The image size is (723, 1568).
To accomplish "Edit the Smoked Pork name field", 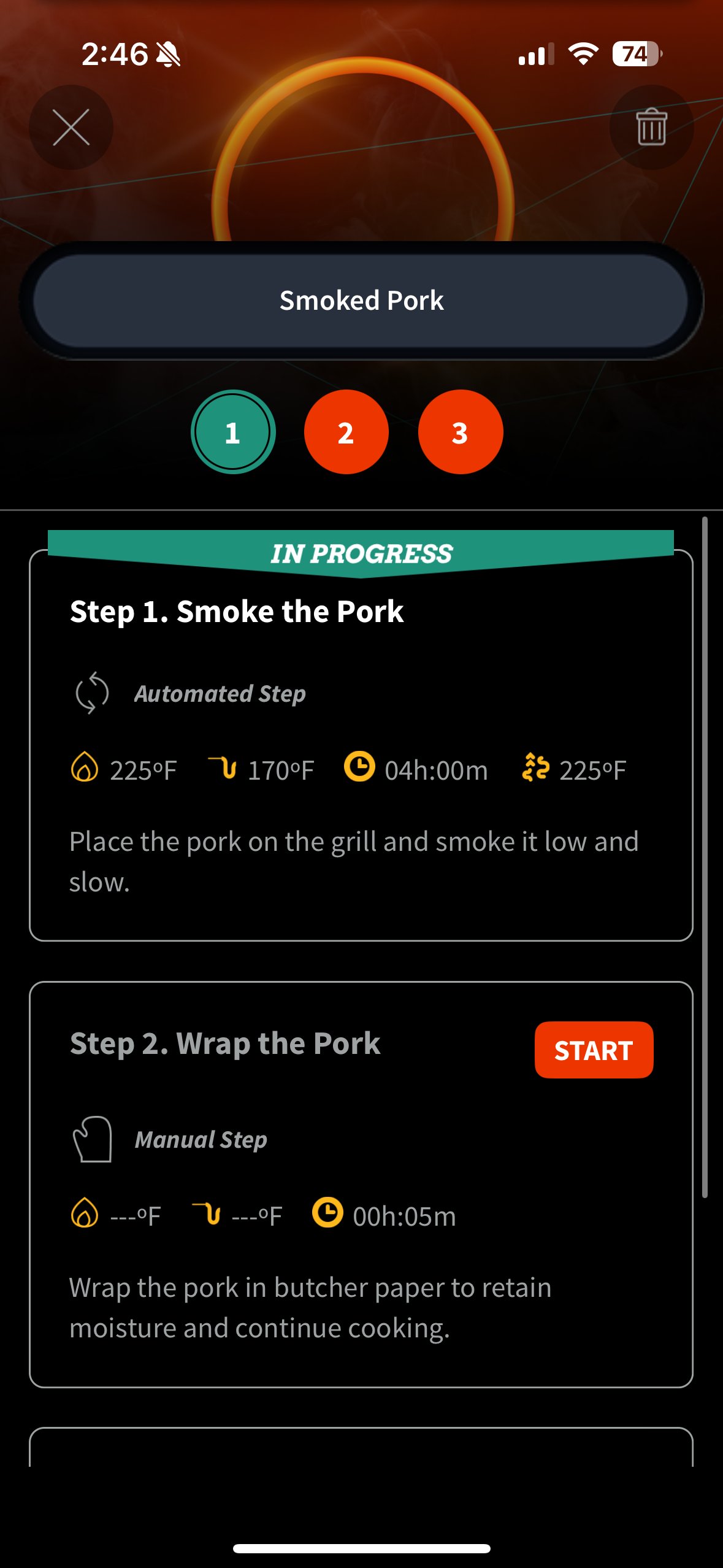I will (x=361, y=301).
